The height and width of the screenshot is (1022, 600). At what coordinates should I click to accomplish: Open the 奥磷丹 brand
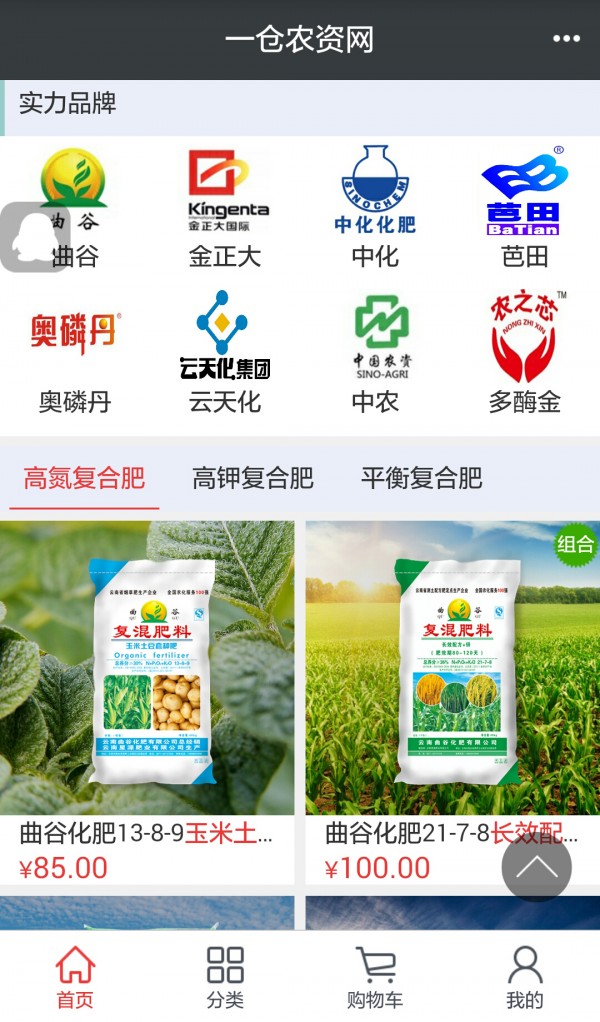pos(75,352)
